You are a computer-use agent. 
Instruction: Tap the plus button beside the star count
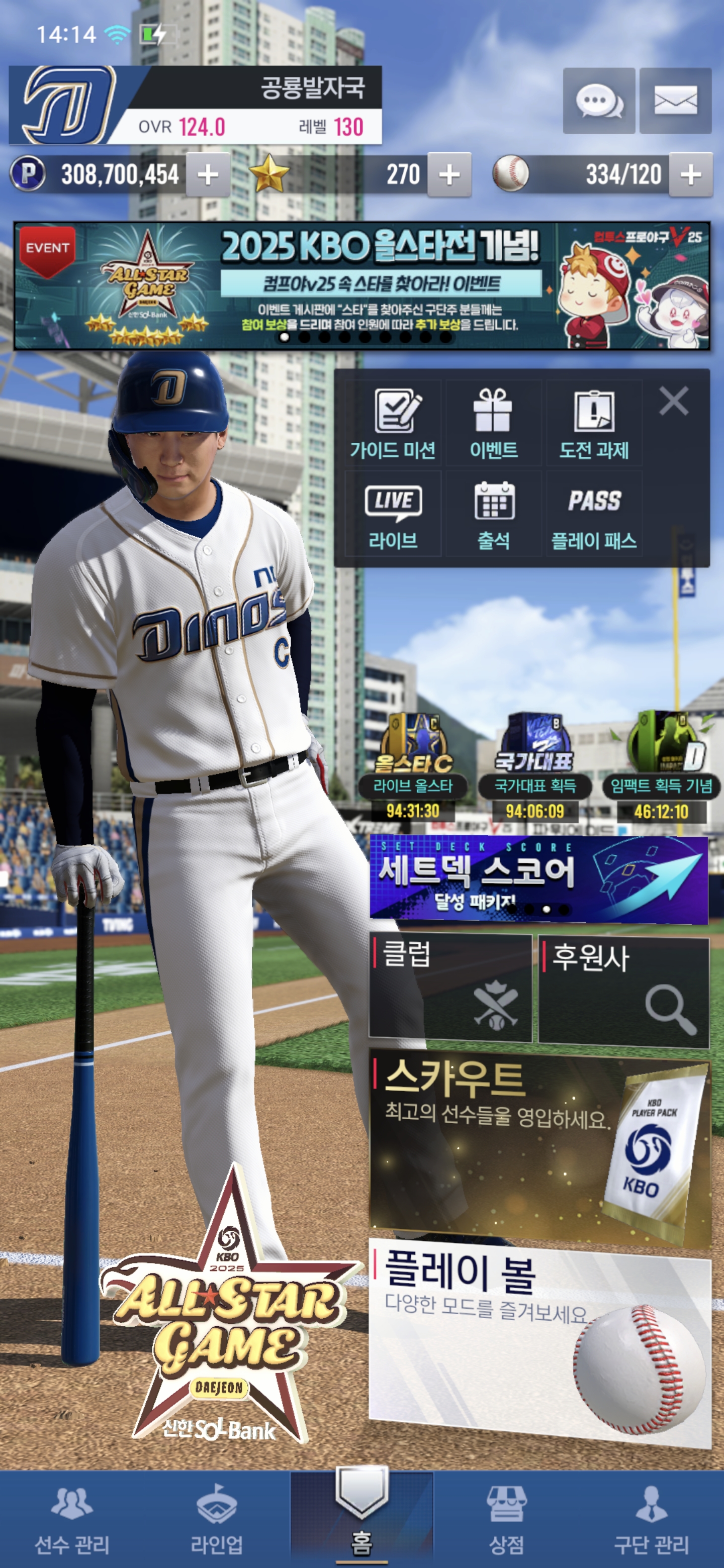[449, 175]
